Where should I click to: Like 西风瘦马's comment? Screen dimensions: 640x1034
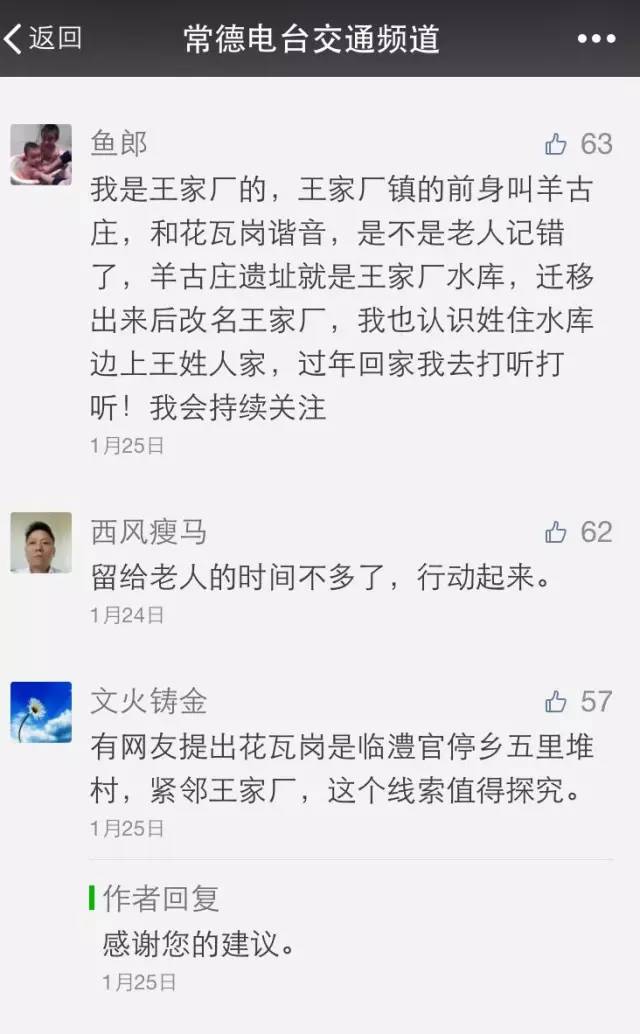coord(557,533)
